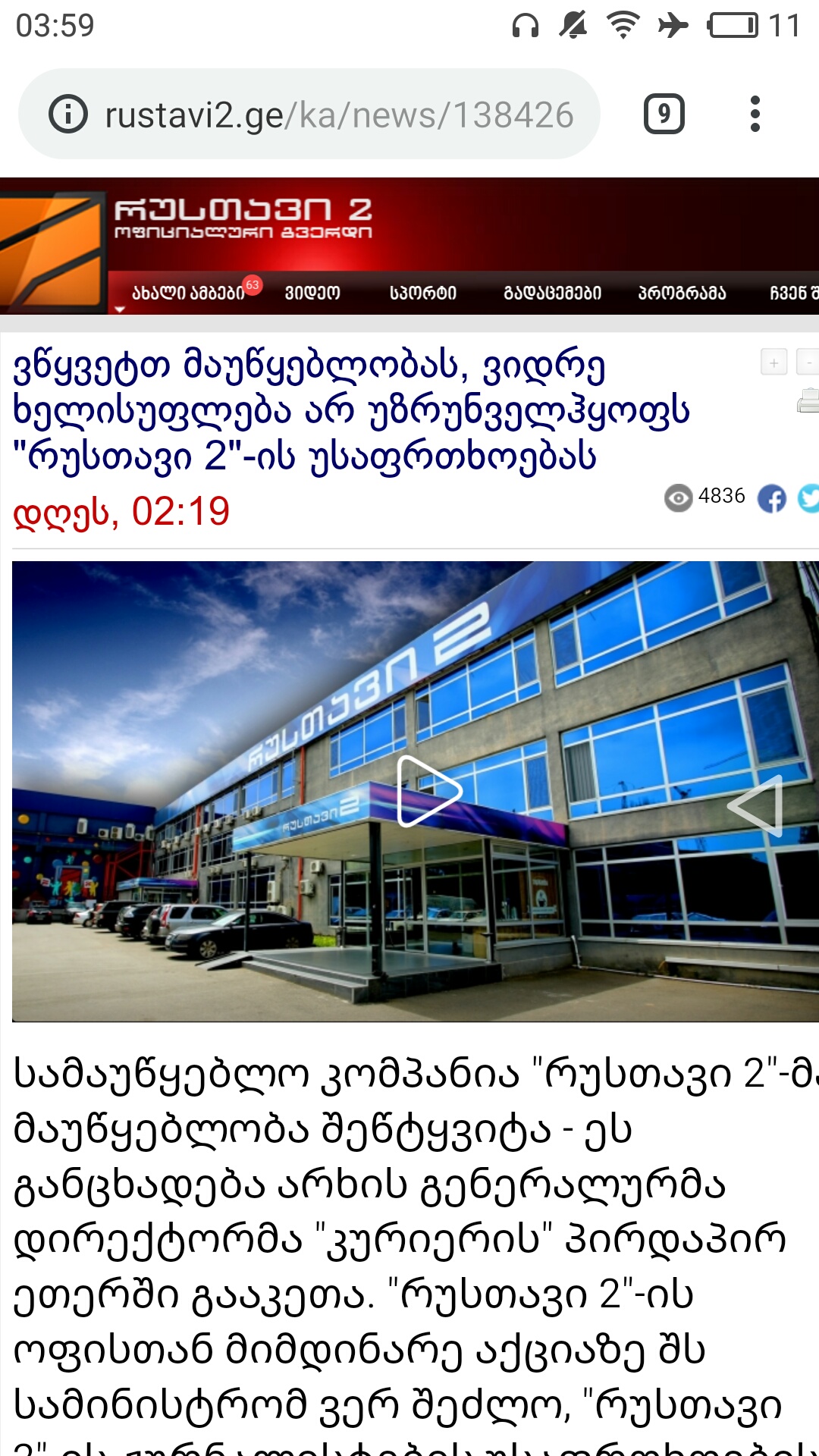Print this article
Image resolution: width=819 pixels, height=1456 pixels.
[808, 400]
